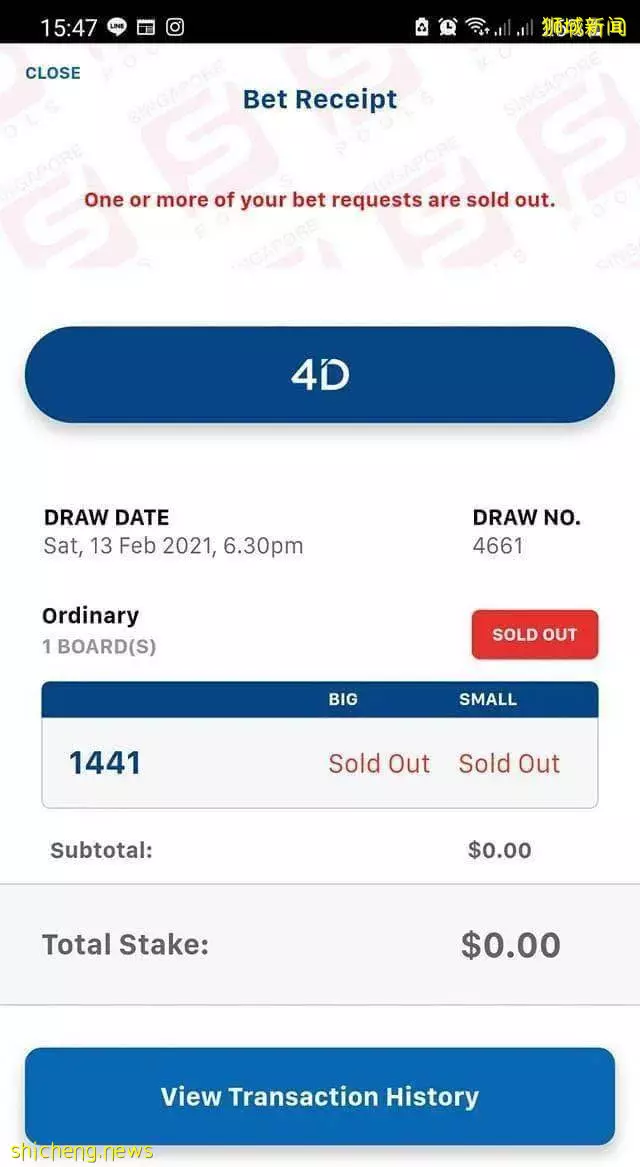Open View Transaction History

[320, 1096]
